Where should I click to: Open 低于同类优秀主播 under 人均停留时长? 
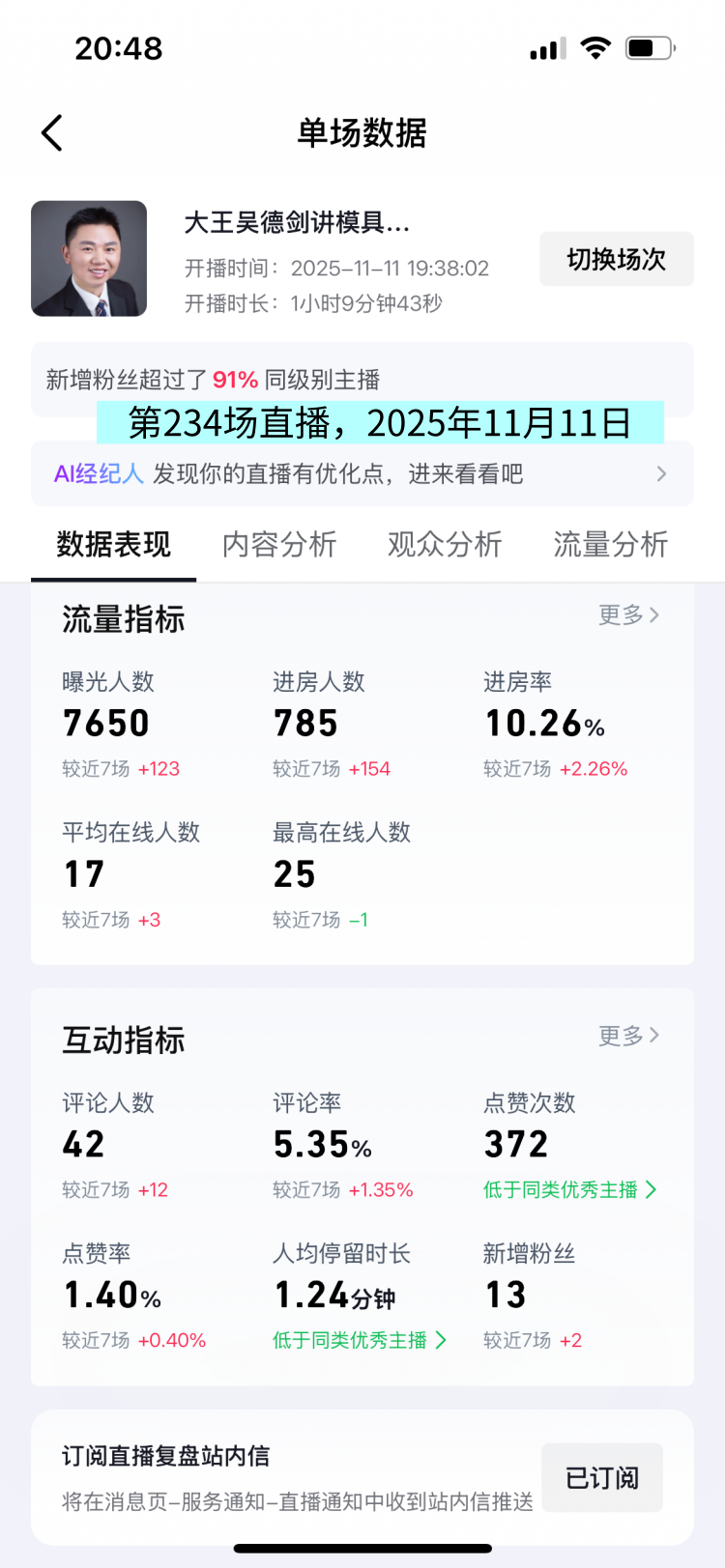click(359, 1340)
